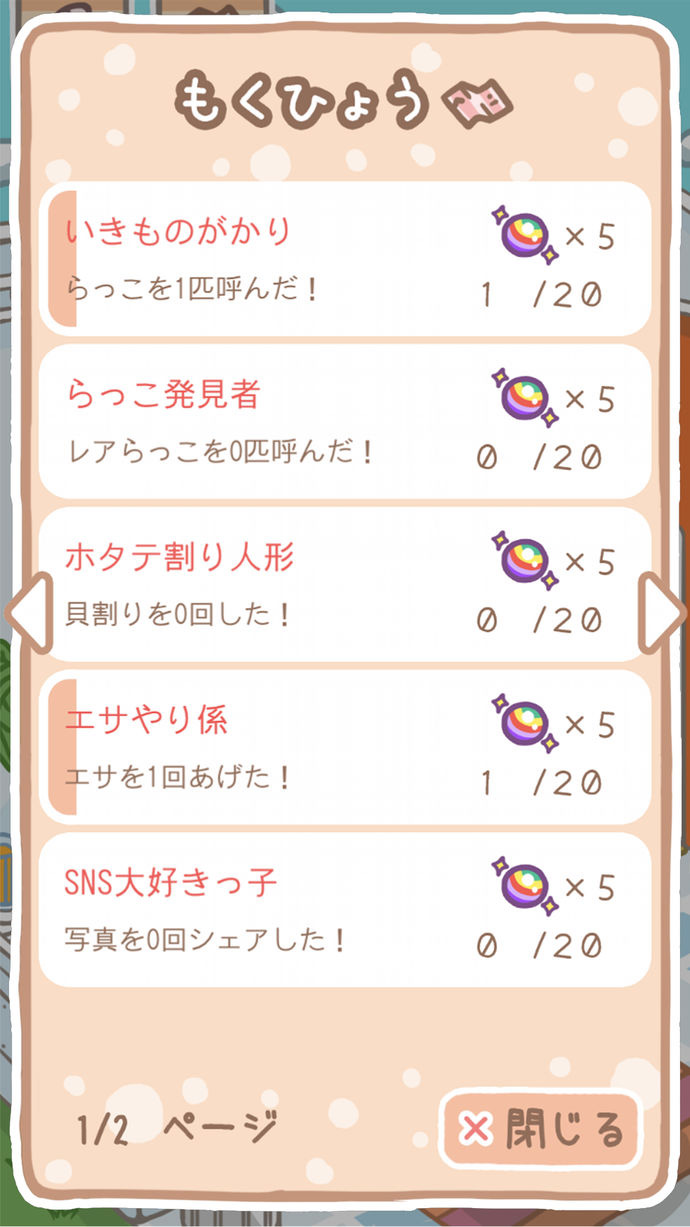Screen dimensions: 690x1227
Task: Select the SNS大好きっ子 goal row
Action: (345, 910)
